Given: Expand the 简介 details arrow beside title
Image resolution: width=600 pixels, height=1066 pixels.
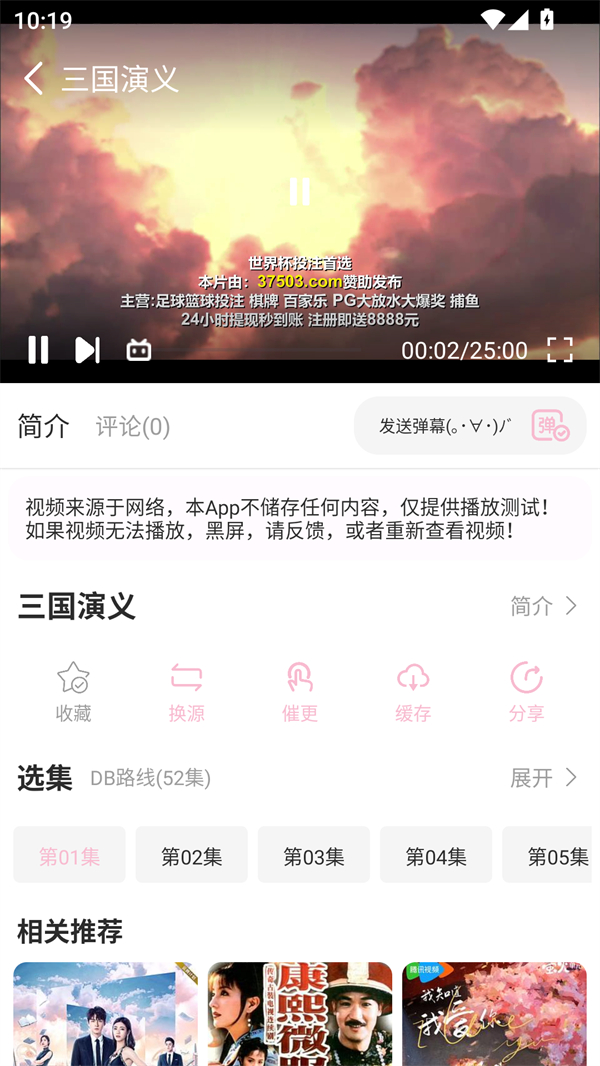Looking at the screenshot, I should click(545, 606).
